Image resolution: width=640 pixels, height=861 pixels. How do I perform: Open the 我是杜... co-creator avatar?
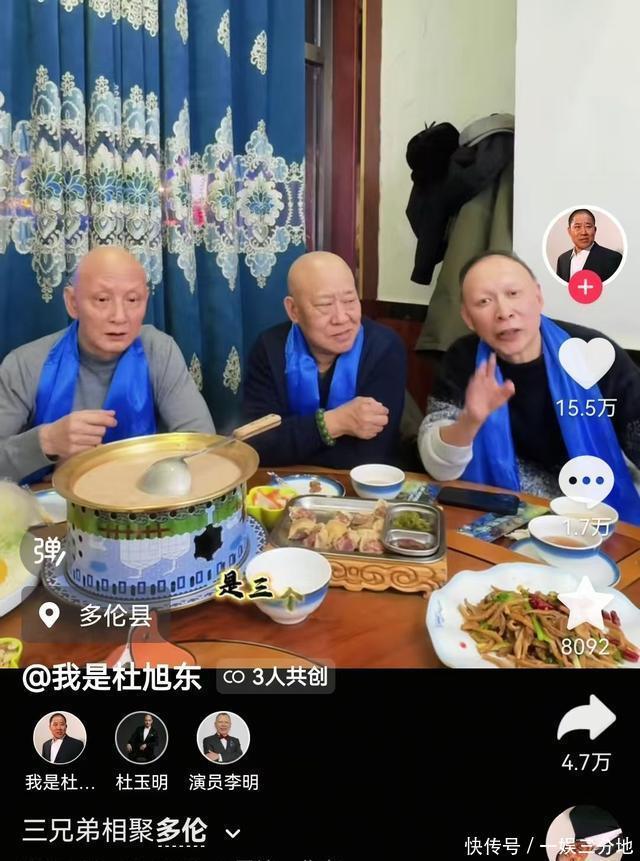pyautogui.click(x=59, y=739)
